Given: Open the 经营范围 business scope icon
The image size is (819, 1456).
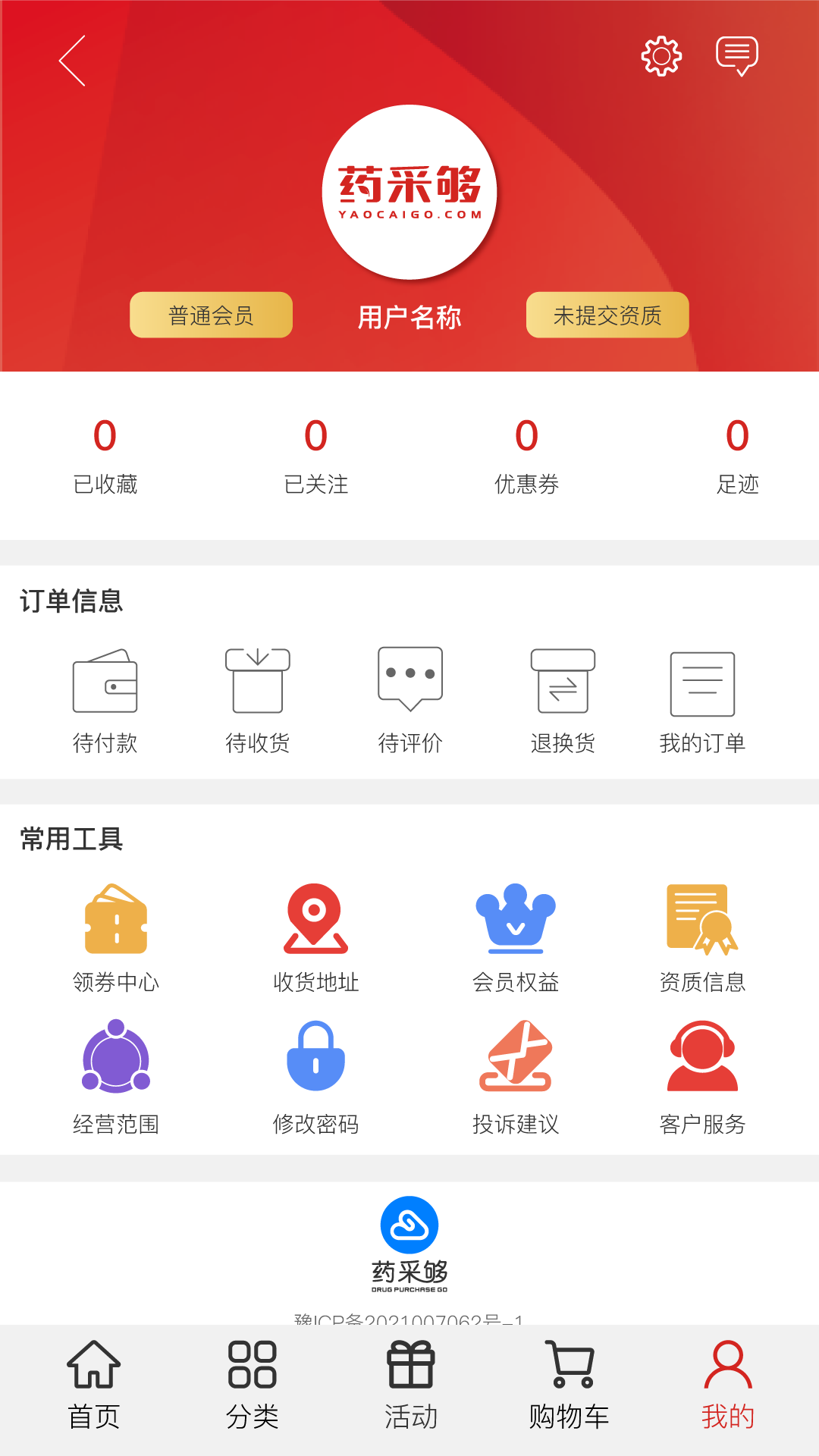Looking at the screenshot, I should [115, 1060].
